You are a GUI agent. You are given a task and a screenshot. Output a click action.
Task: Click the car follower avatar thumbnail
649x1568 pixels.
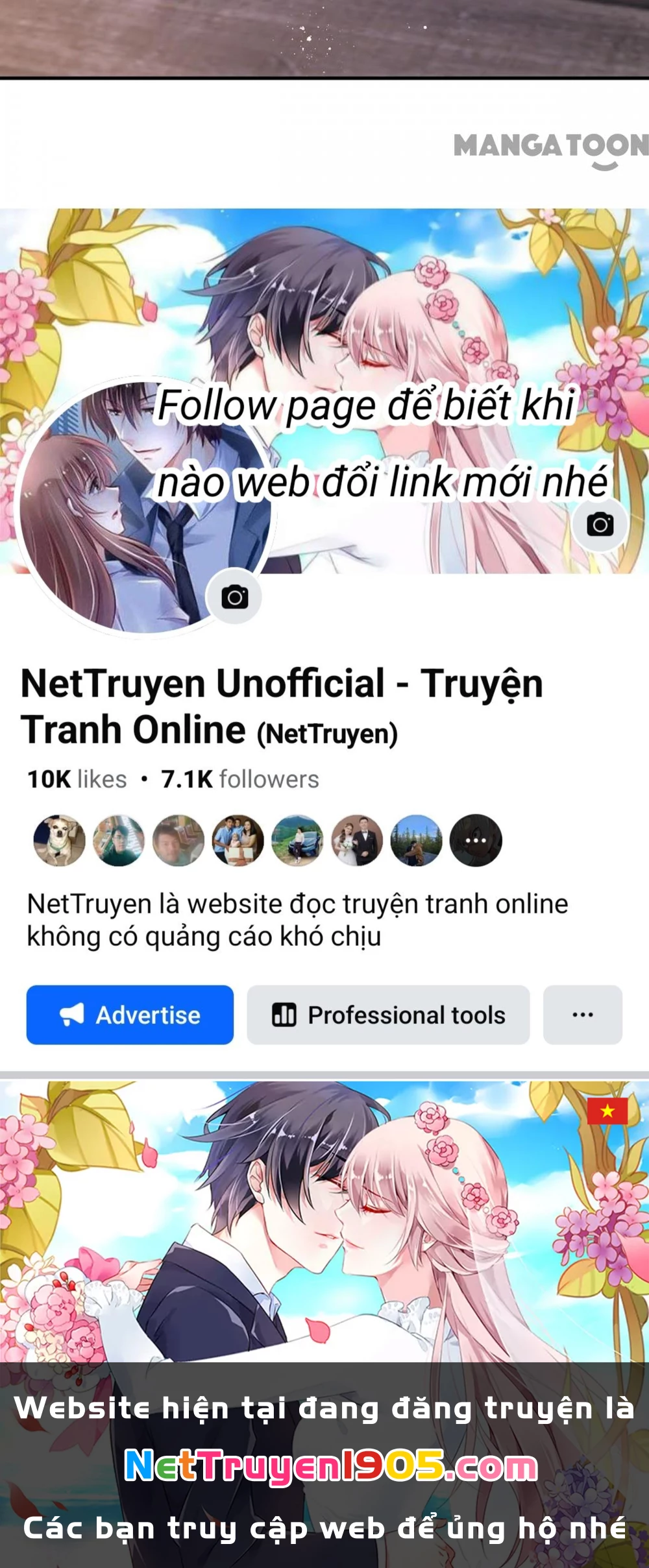click(x=297, y=840)
